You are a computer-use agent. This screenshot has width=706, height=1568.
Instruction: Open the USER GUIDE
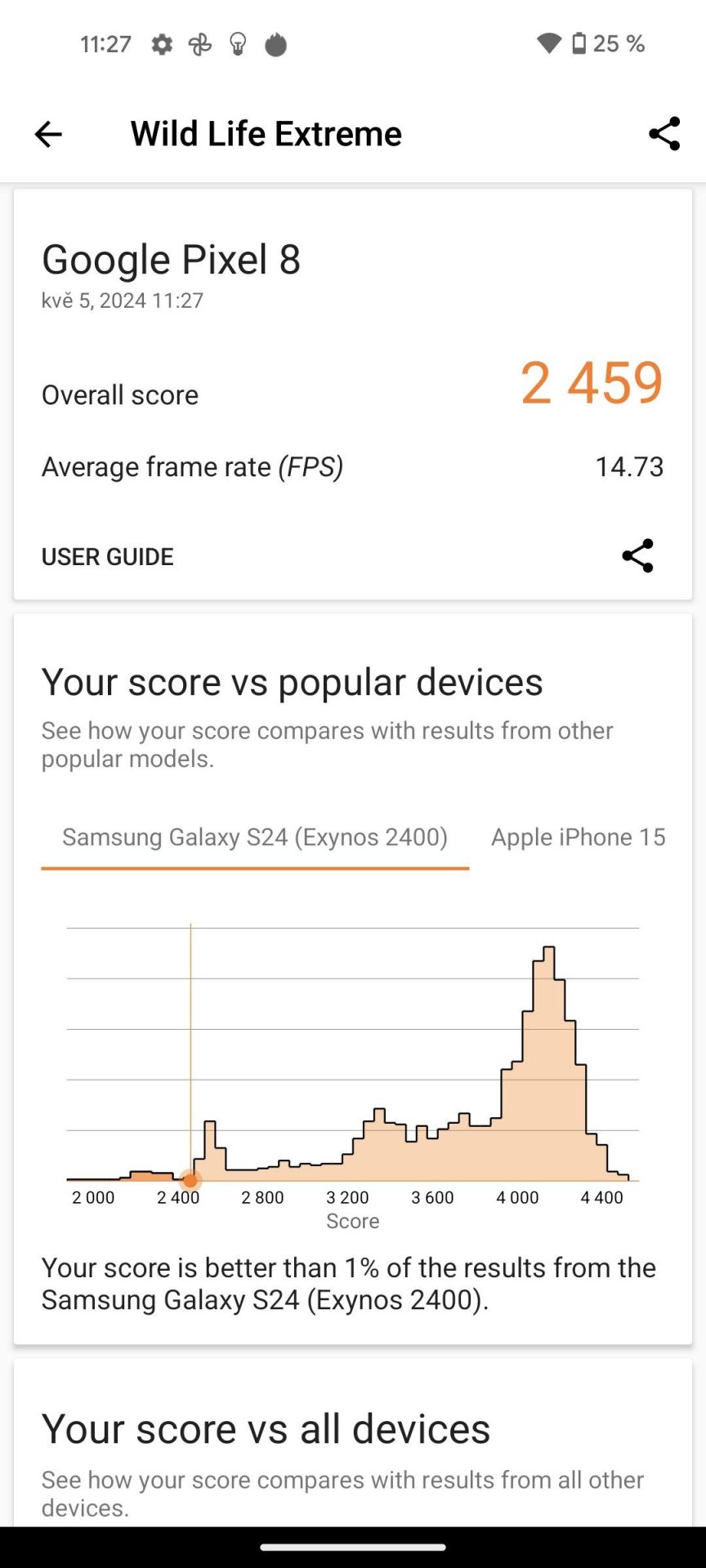point(108,556)
